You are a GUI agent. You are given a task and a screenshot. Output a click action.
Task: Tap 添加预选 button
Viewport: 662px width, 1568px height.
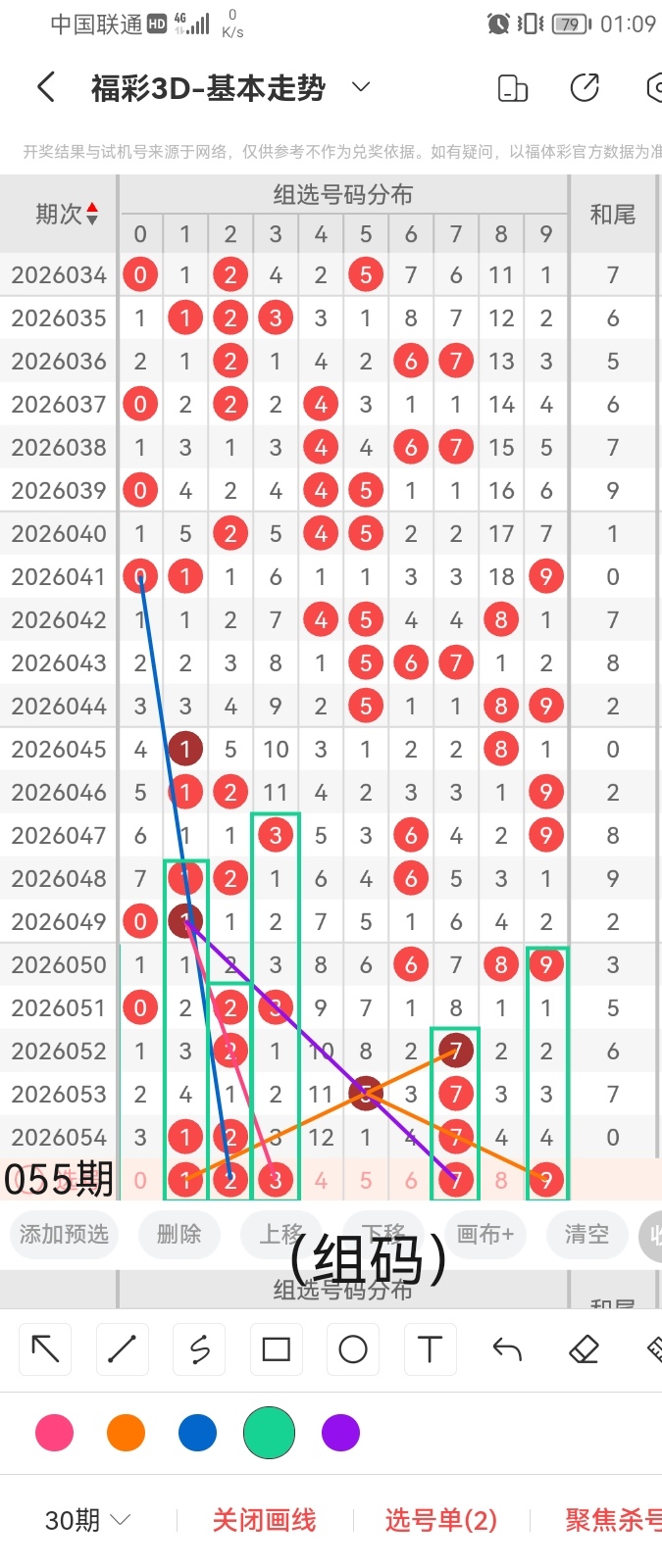click(x=64, y=1234)
